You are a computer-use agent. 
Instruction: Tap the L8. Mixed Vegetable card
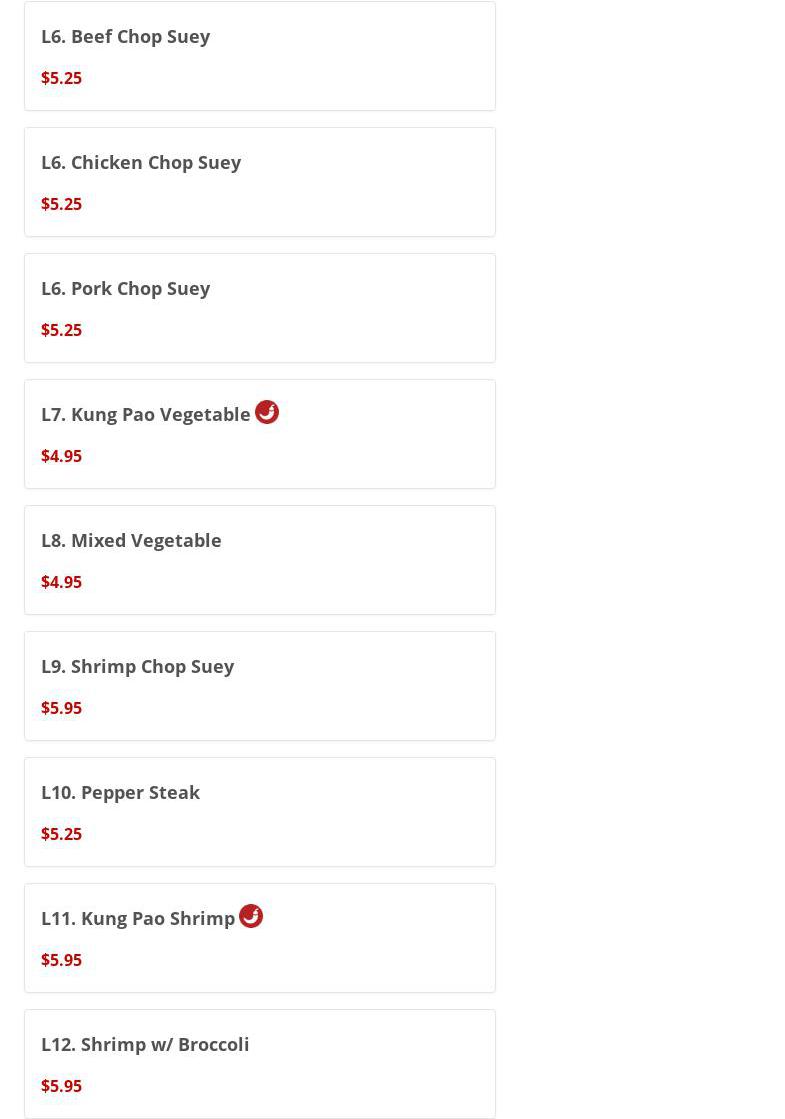pos(259,560)
